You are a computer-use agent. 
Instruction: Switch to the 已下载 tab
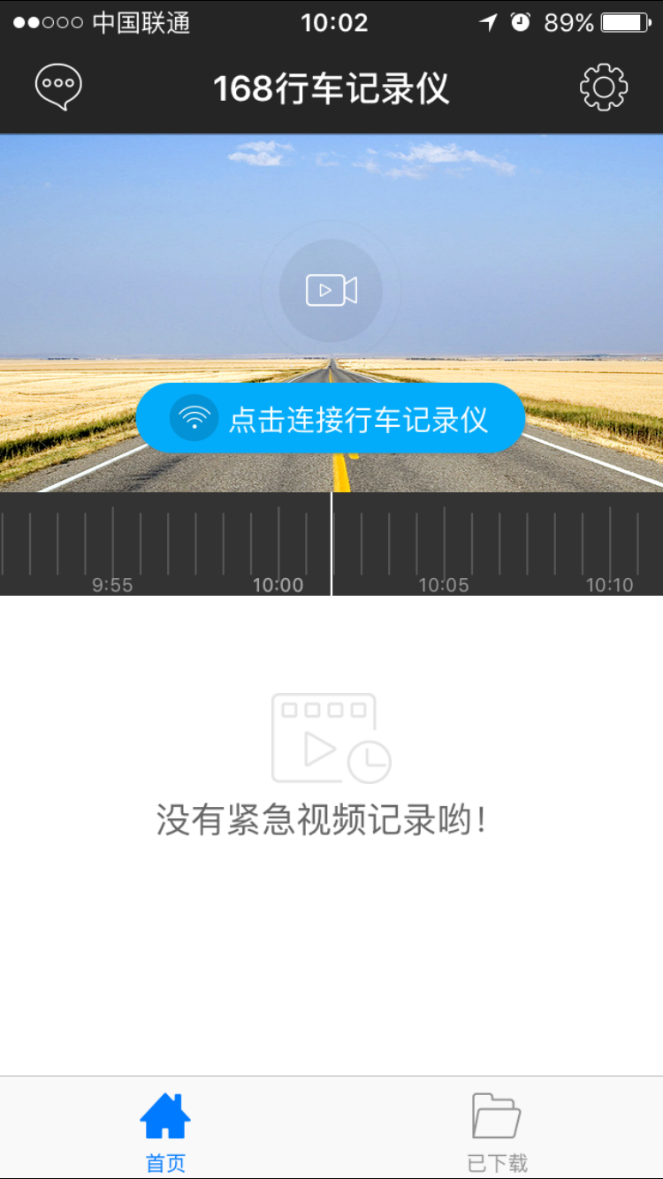pos(497,1131)
